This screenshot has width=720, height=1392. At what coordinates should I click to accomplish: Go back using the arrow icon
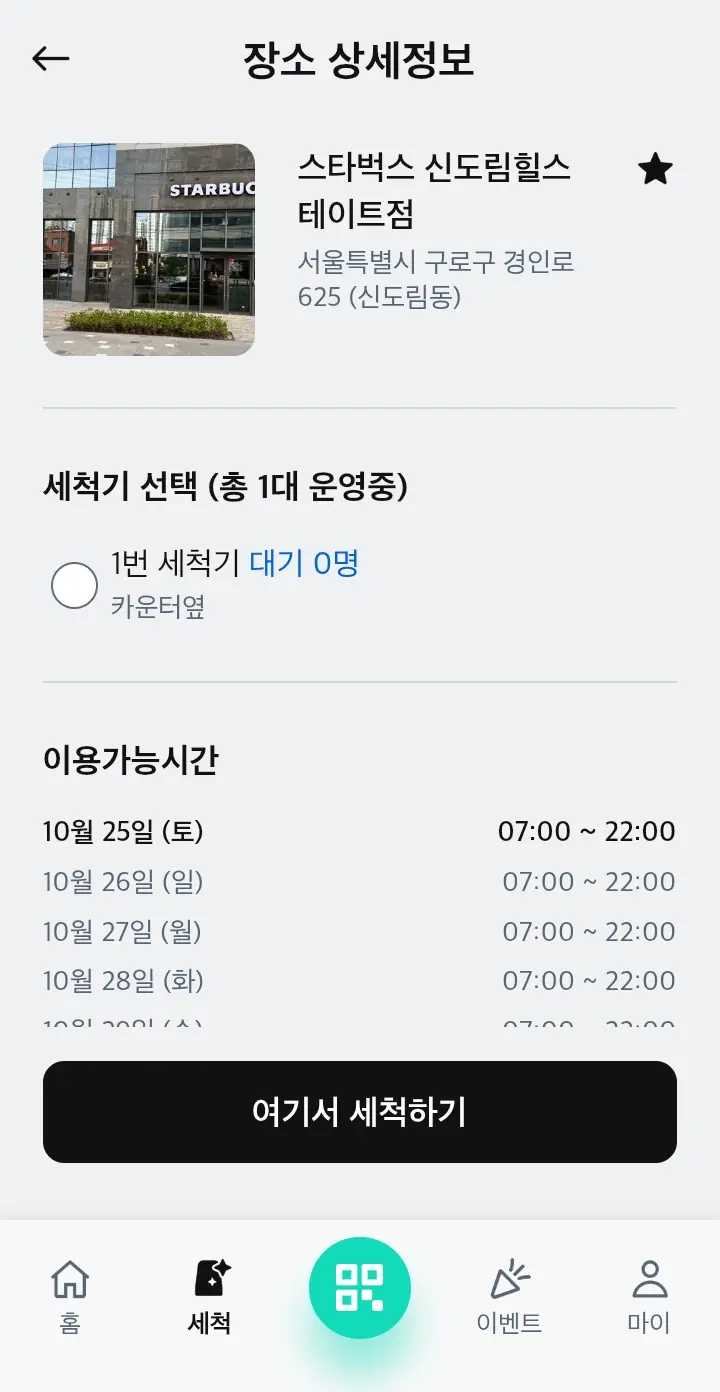(x=50, y=59)
